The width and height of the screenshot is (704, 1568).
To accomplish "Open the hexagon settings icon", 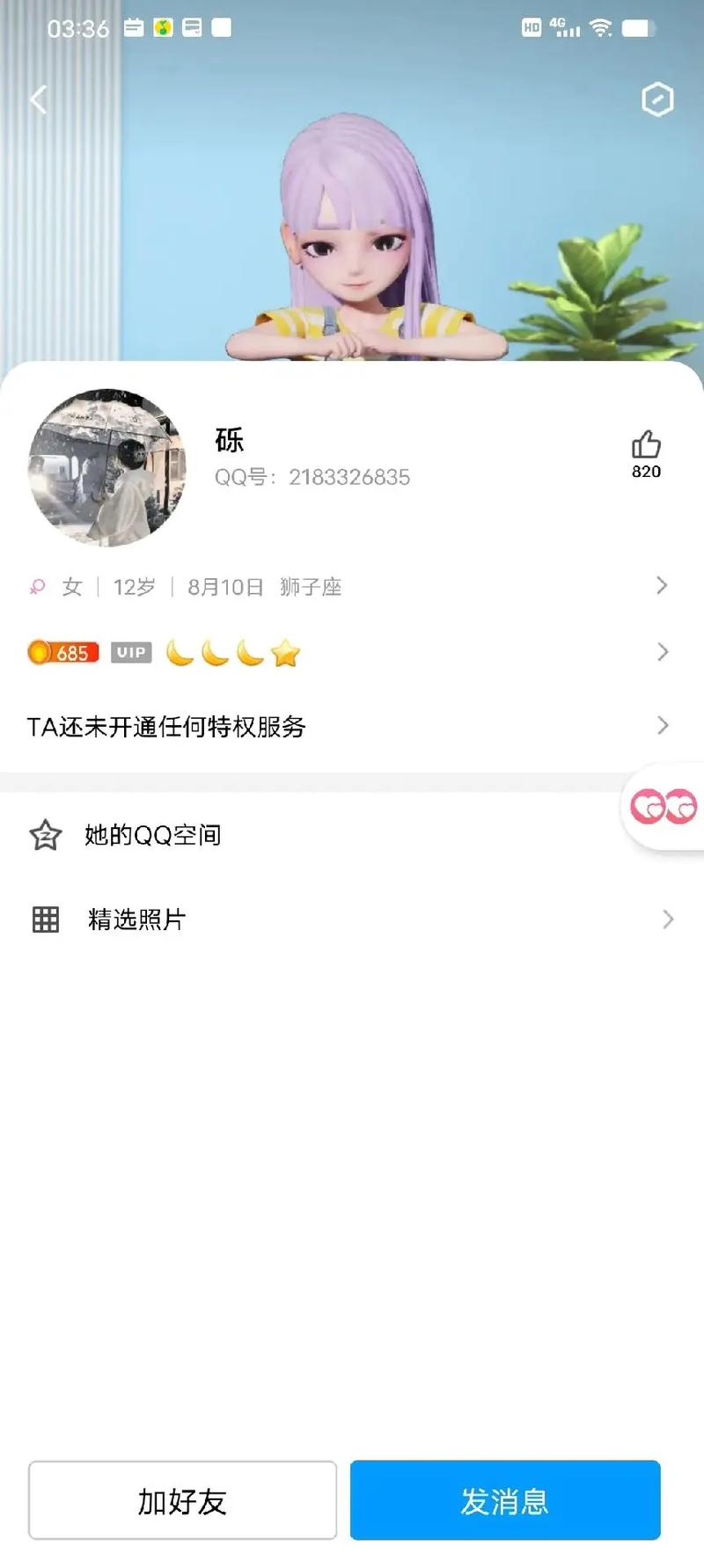I will [656, 99].
